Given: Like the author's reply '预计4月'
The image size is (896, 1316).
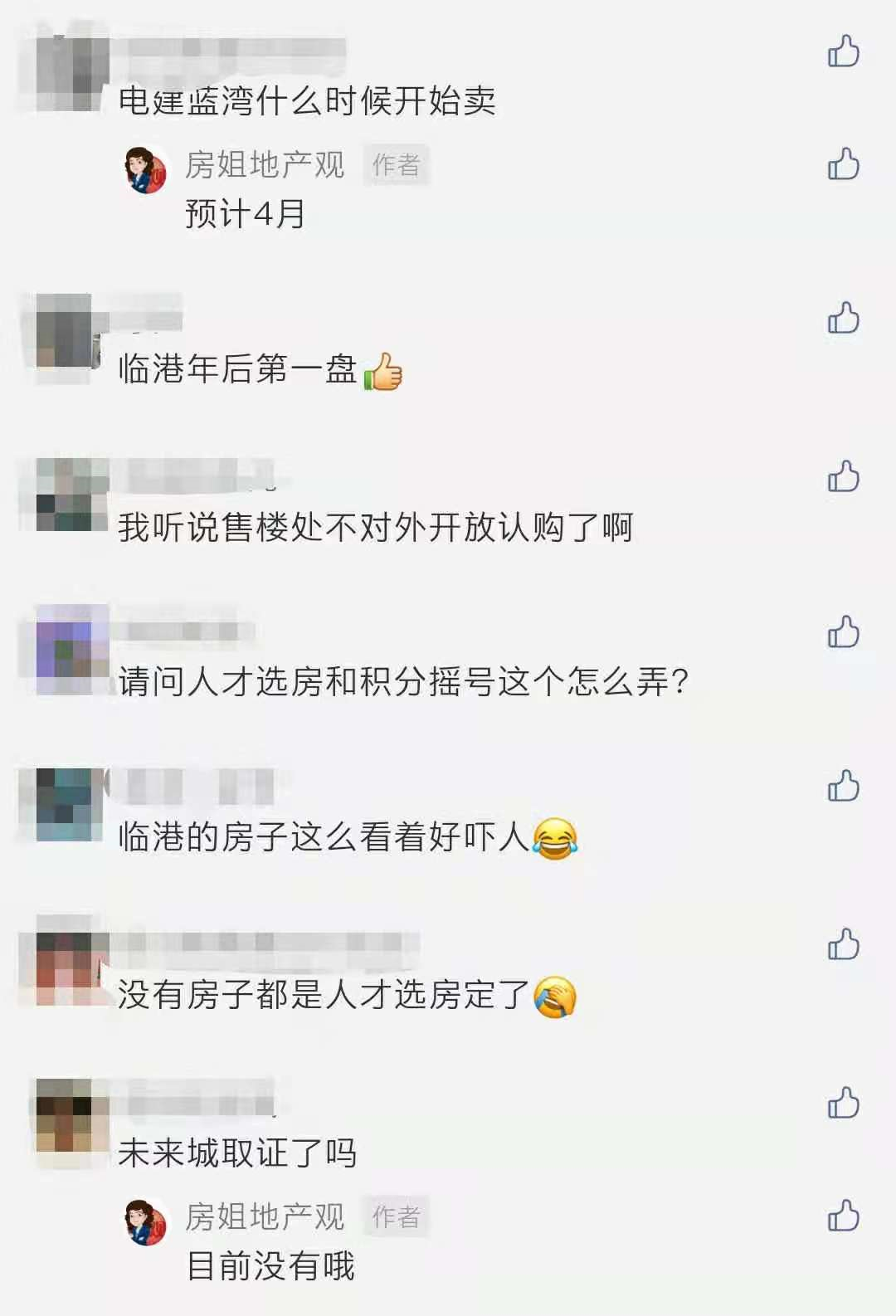Looking at the screenshot, I should 843,164.
